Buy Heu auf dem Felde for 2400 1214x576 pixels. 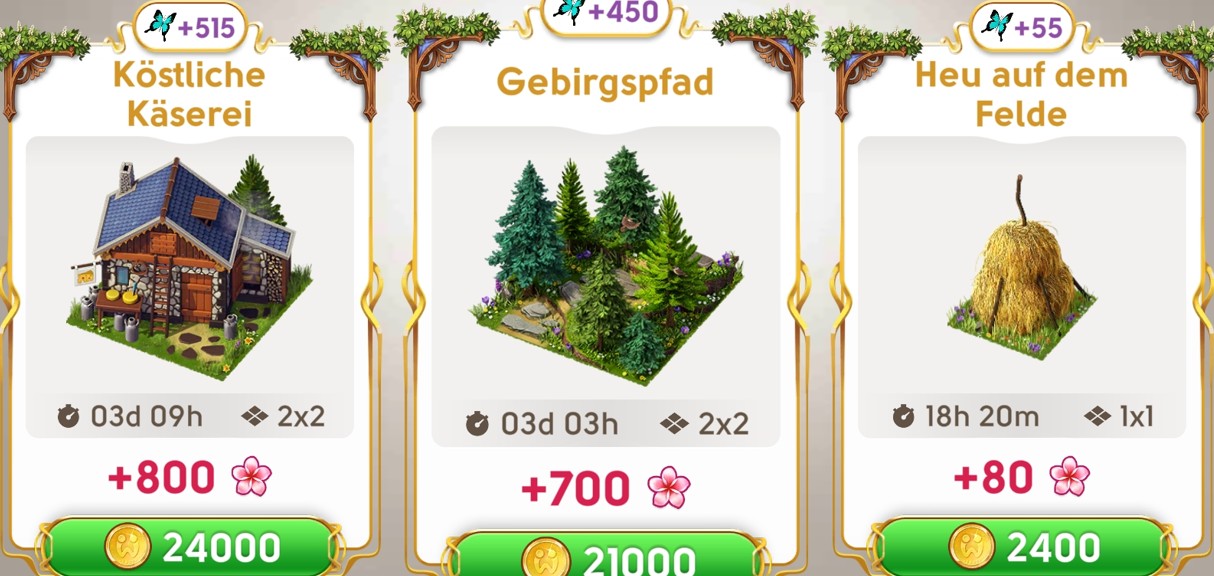[x=1021, y=547]
